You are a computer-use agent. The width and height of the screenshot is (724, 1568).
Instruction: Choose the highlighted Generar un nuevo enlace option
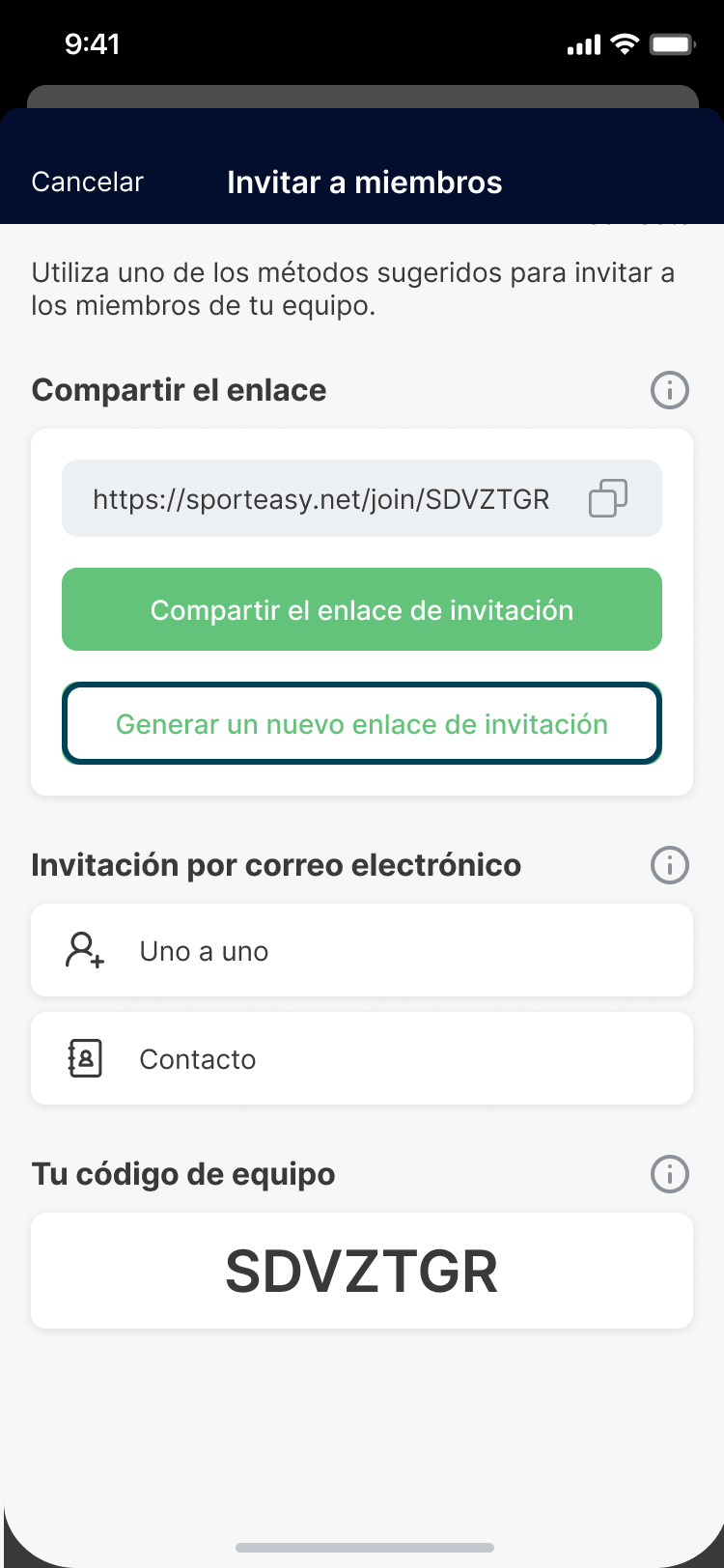click(x=362, y=723)
